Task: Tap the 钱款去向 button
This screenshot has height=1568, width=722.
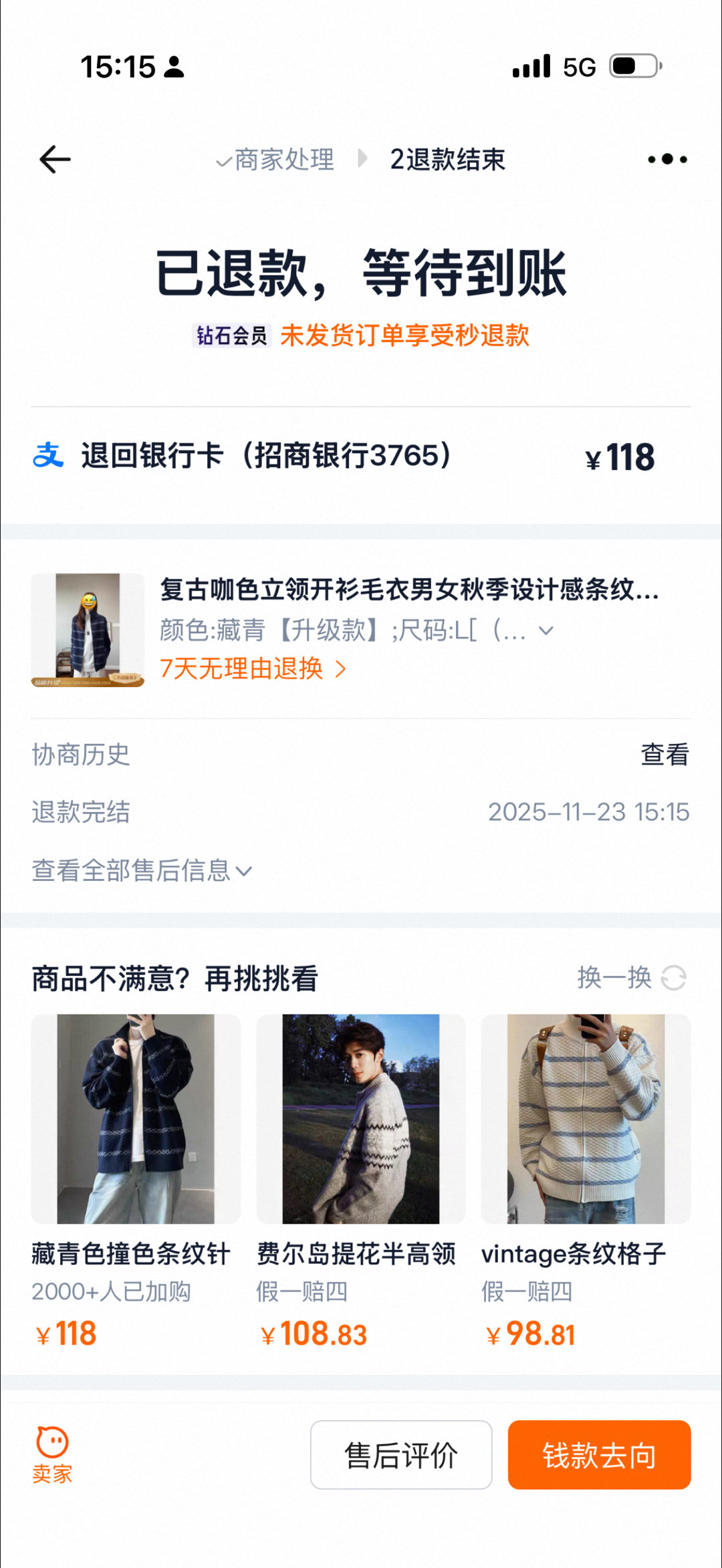Action: click(x=598, y=1455)
